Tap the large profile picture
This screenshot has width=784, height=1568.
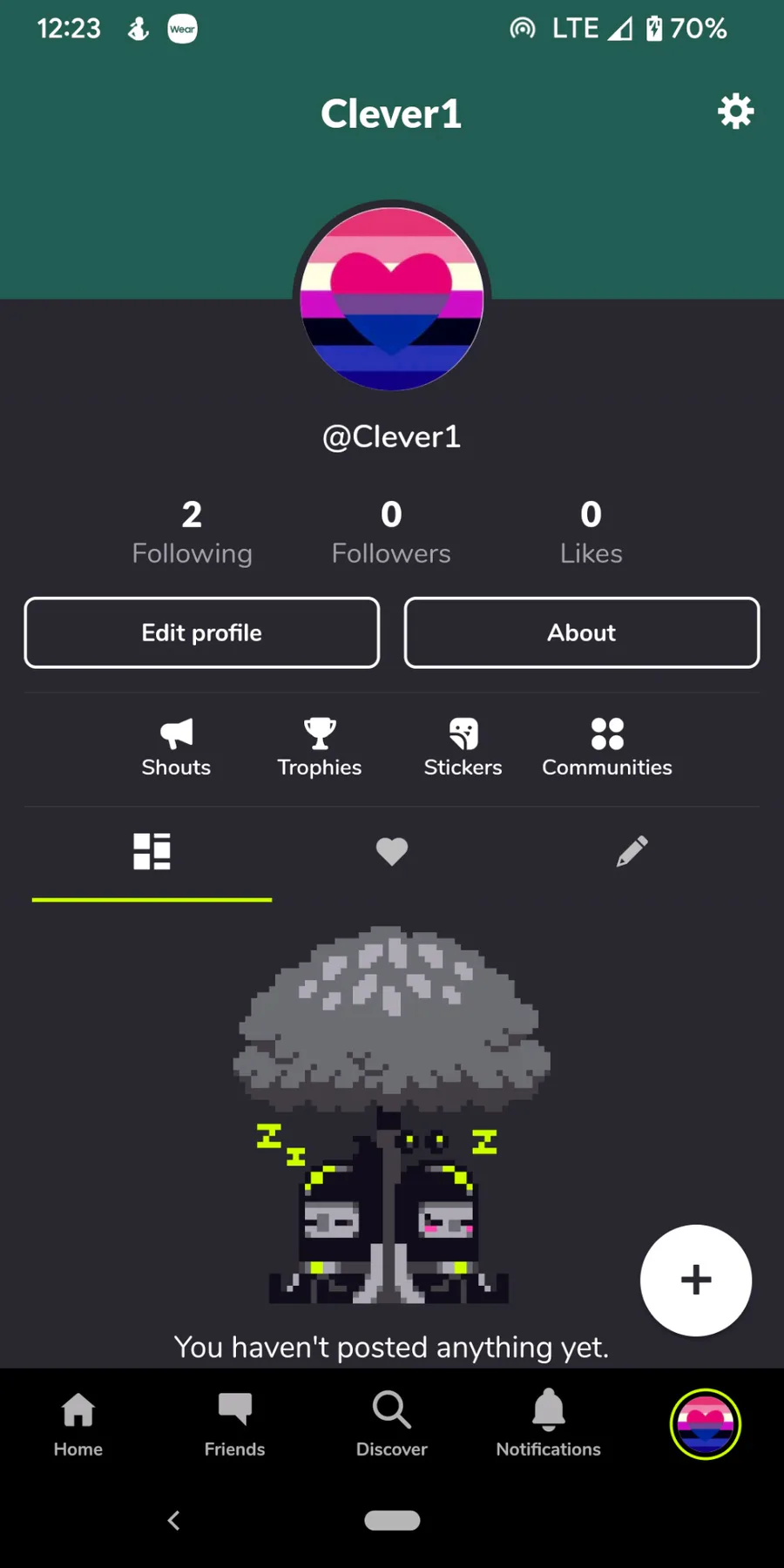(391, 298)
